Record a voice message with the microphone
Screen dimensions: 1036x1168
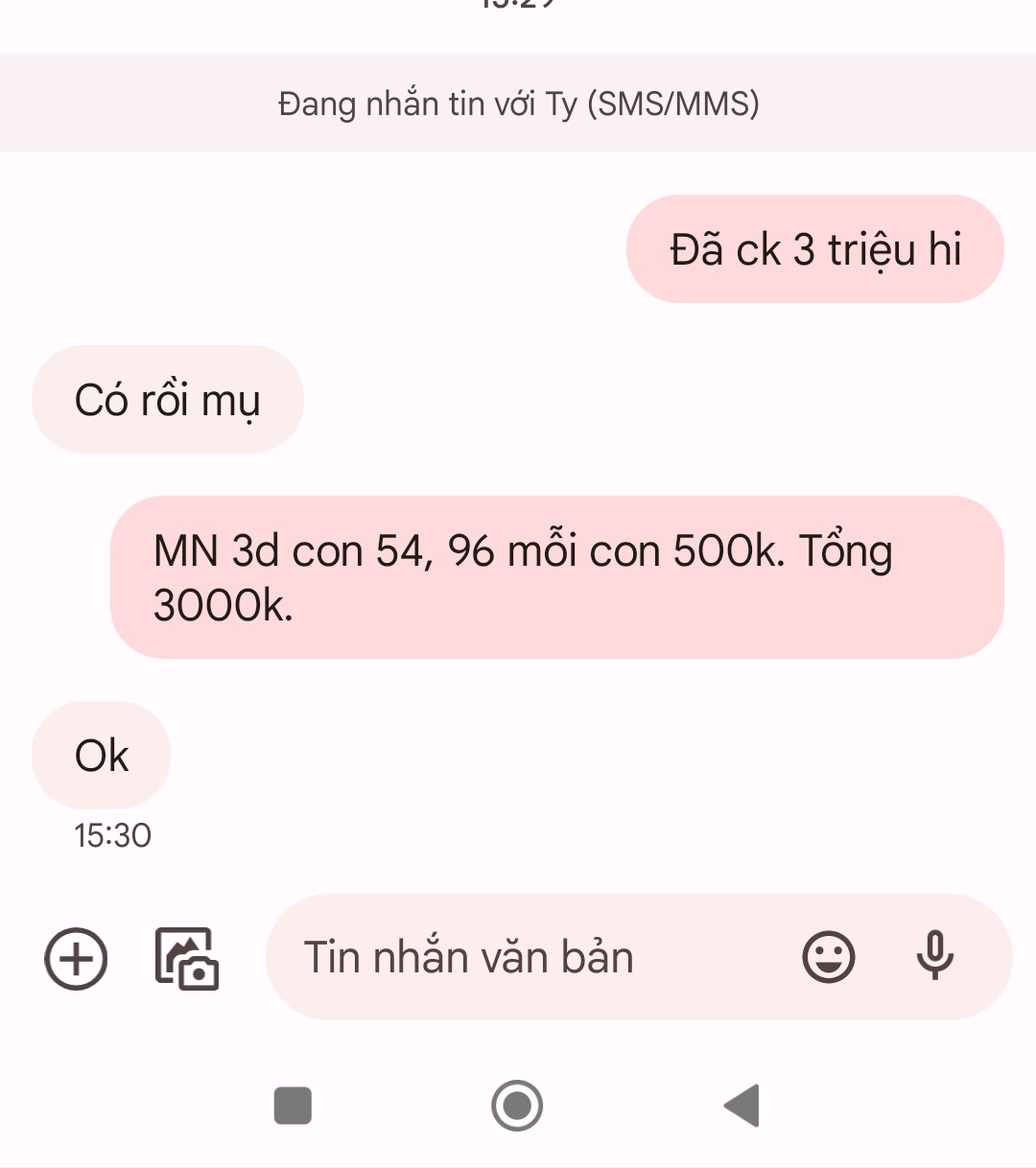(934, 956)
